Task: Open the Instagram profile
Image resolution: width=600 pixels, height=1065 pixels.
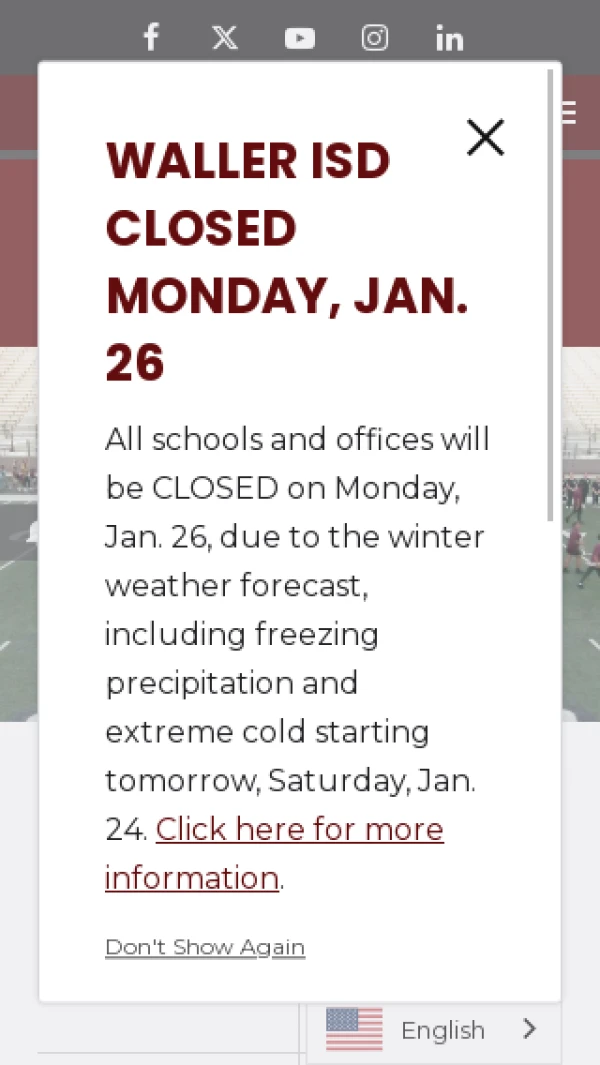Action: coord(374,38)
